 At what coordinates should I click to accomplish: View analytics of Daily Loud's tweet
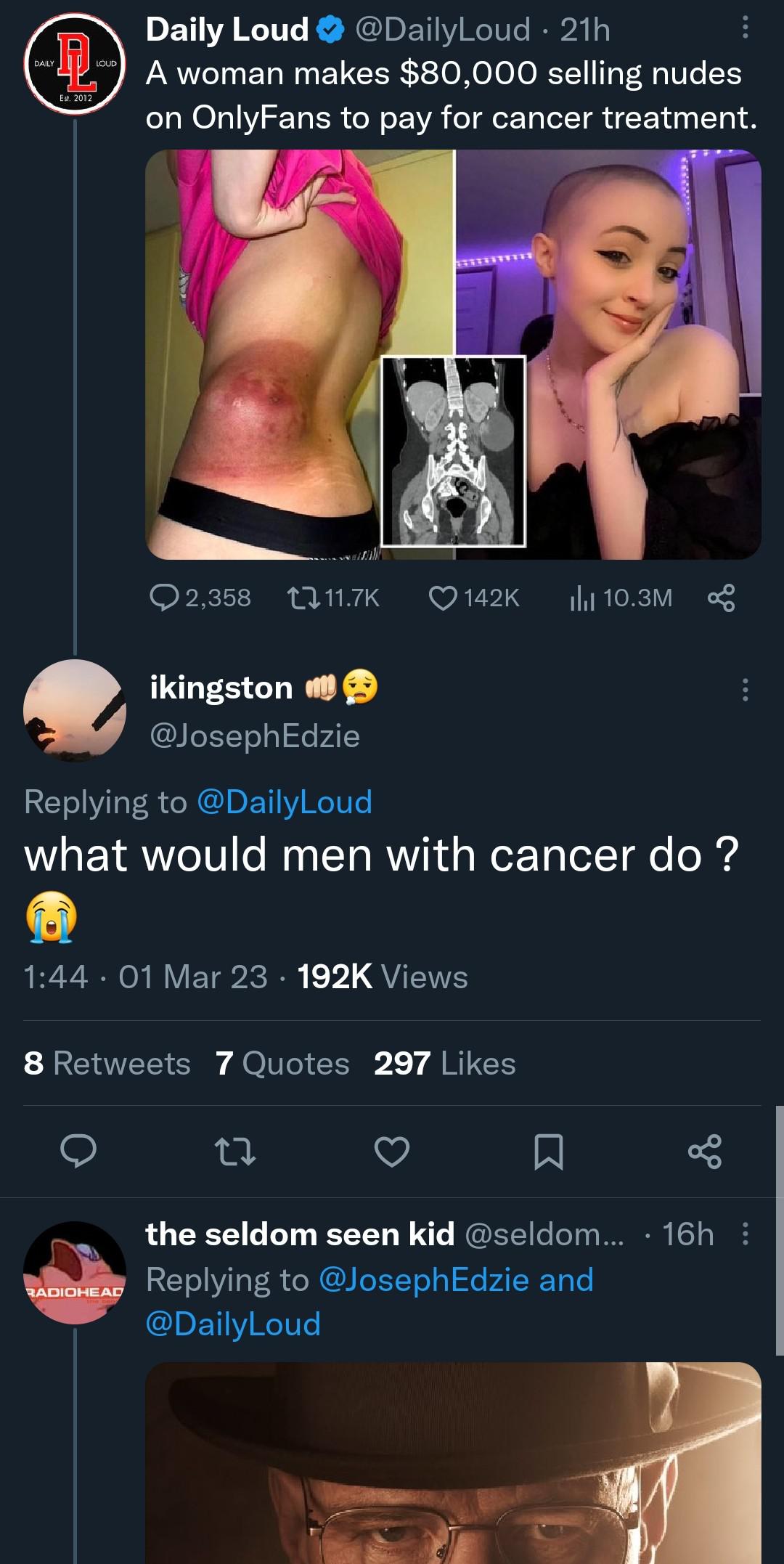click(583, 598)
